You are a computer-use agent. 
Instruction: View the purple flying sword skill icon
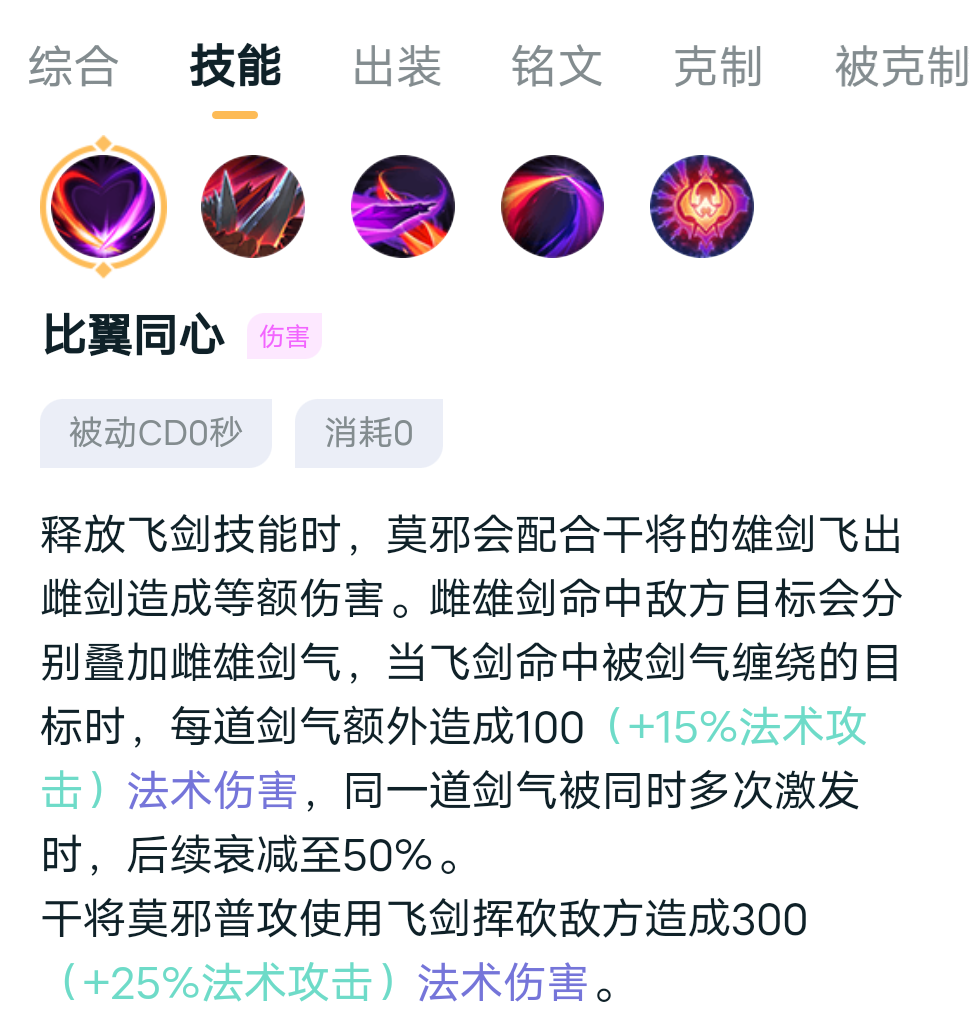(x=403, y=207)
